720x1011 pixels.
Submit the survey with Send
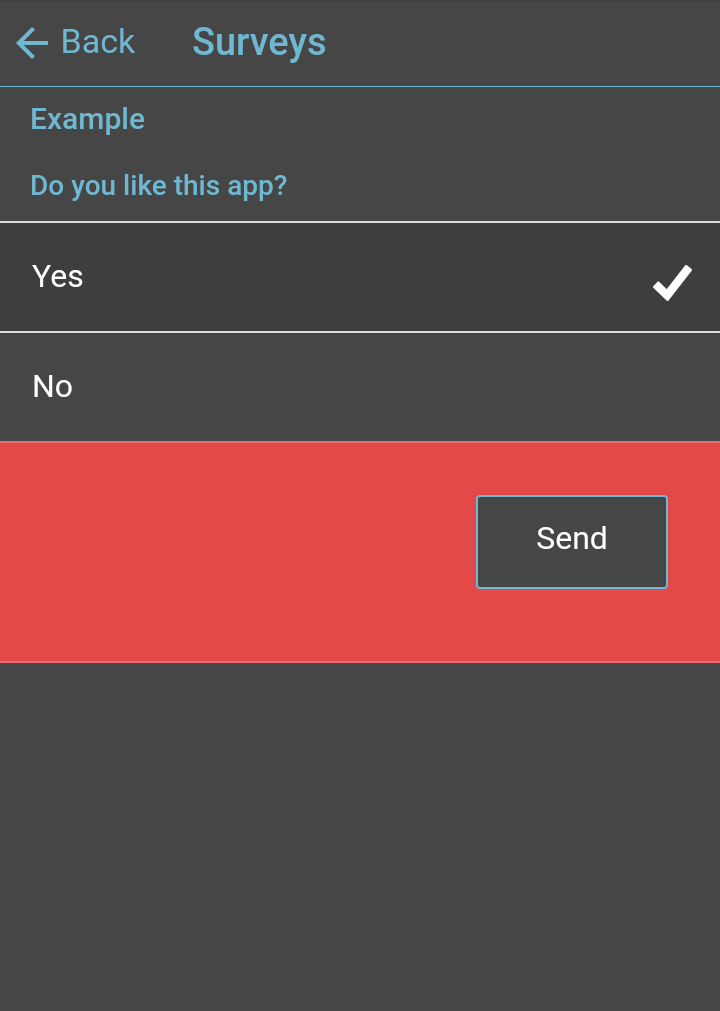tap(571, 541)
